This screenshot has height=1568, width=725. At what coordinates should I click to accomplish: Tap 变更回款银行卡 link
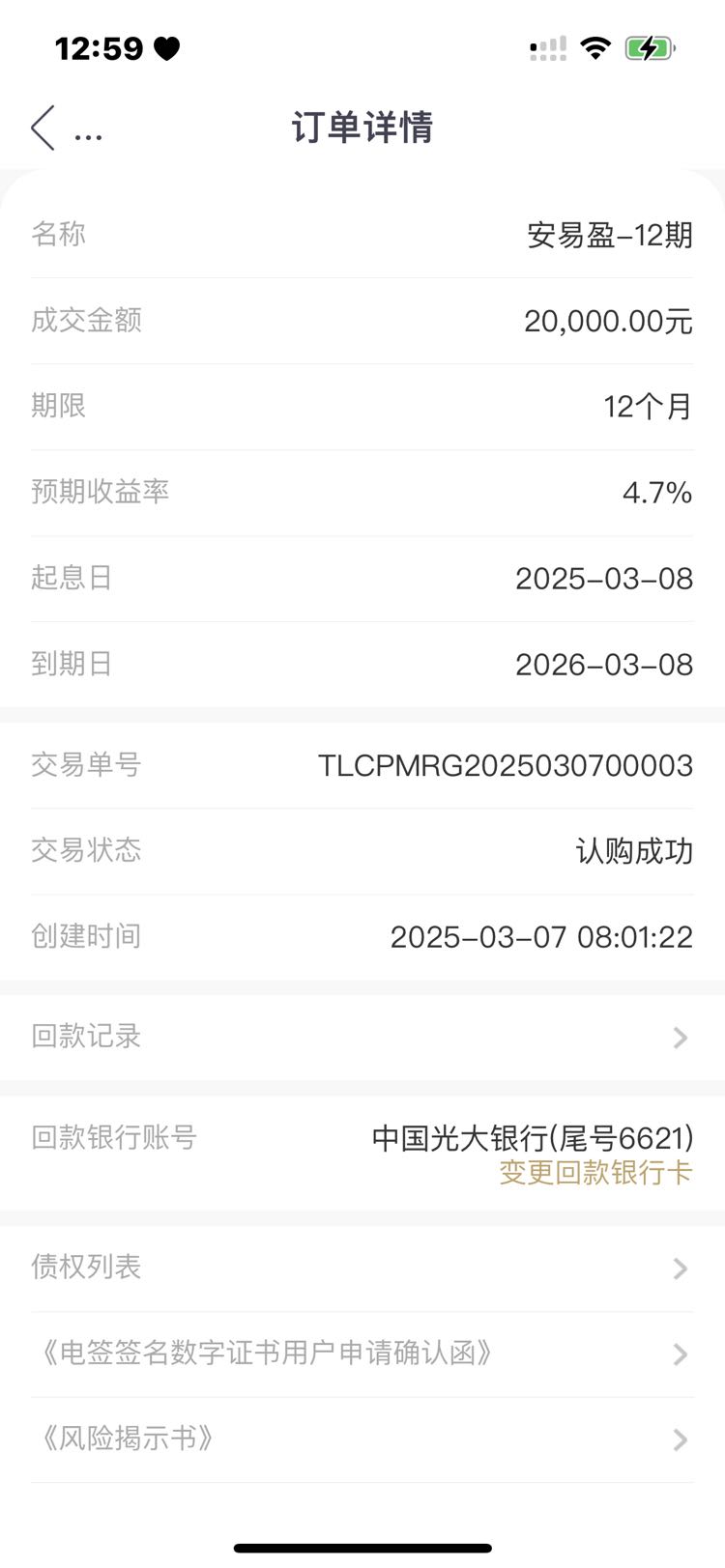(595, 1173)
